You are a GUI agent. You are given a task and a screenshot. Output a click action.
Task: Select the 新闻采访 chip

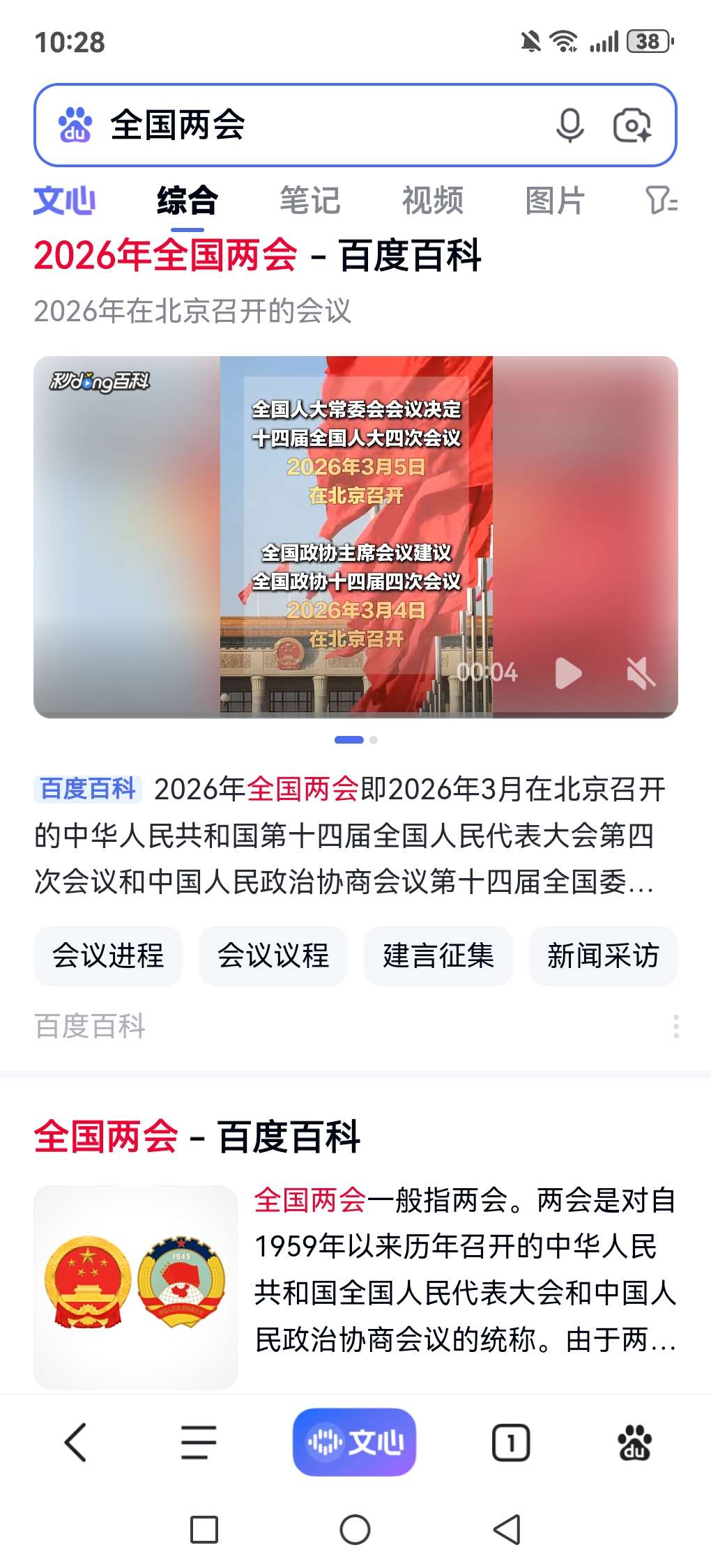[603, 955]
